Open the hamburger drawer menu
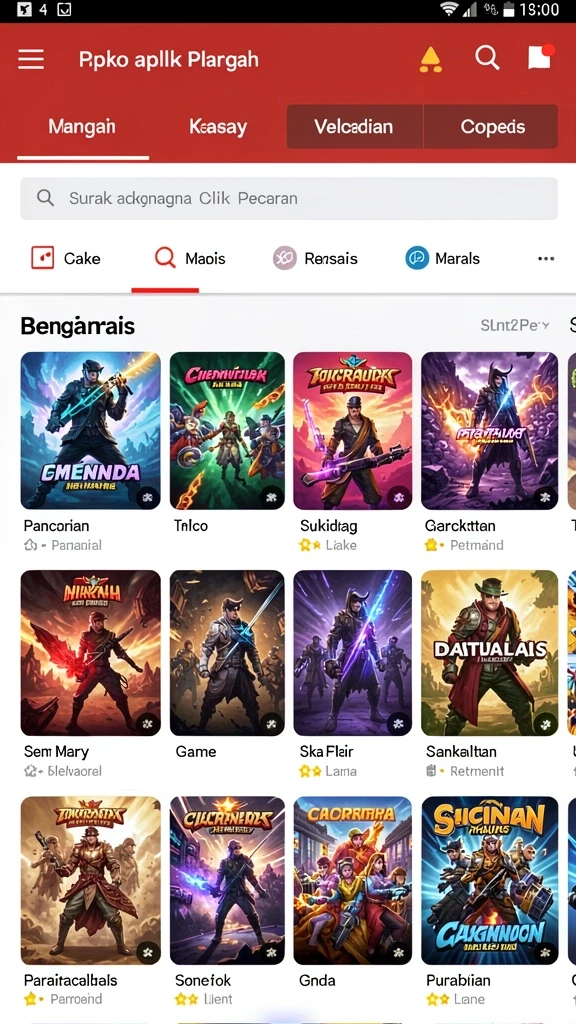This screenshot has width=576, height=1024. (31, 59)
